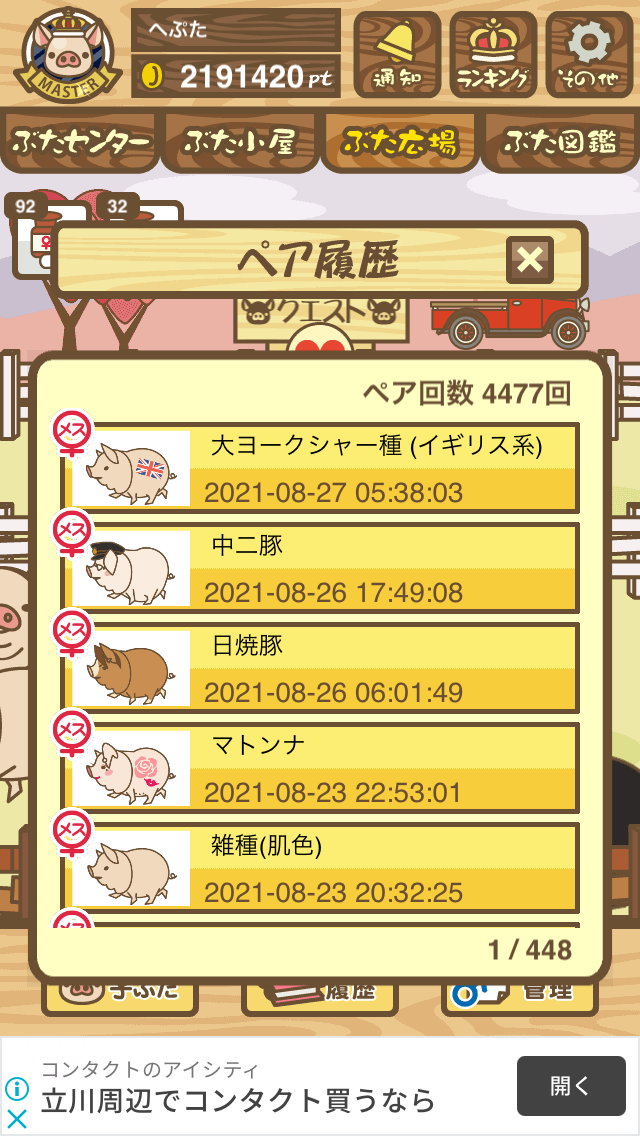Open the 日焼豚 history entry
This screenshot has width=640, height=1136.
[x=320, y=668]
